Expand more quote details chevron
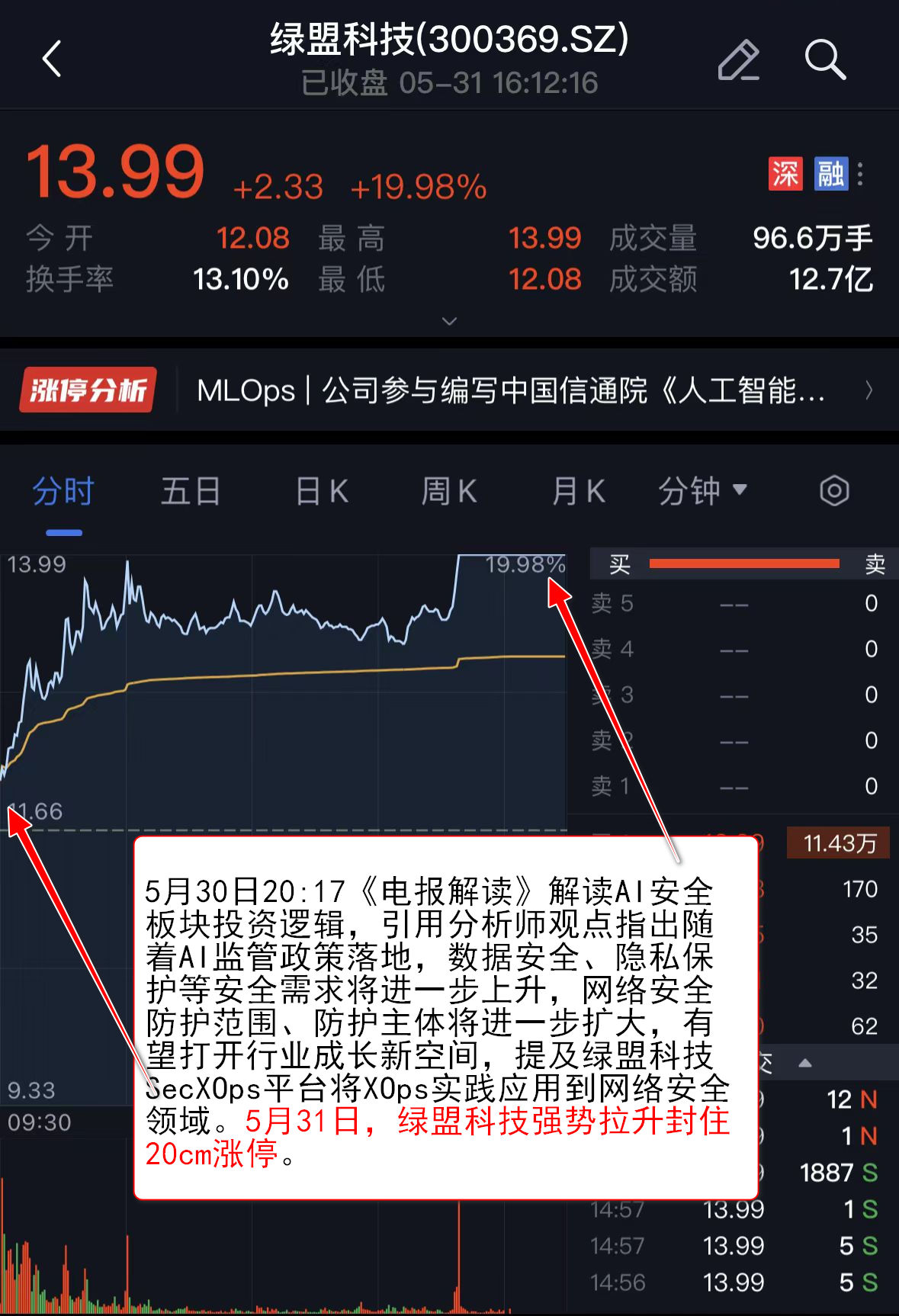899x1316 pixels. click(x=450, y=321)
